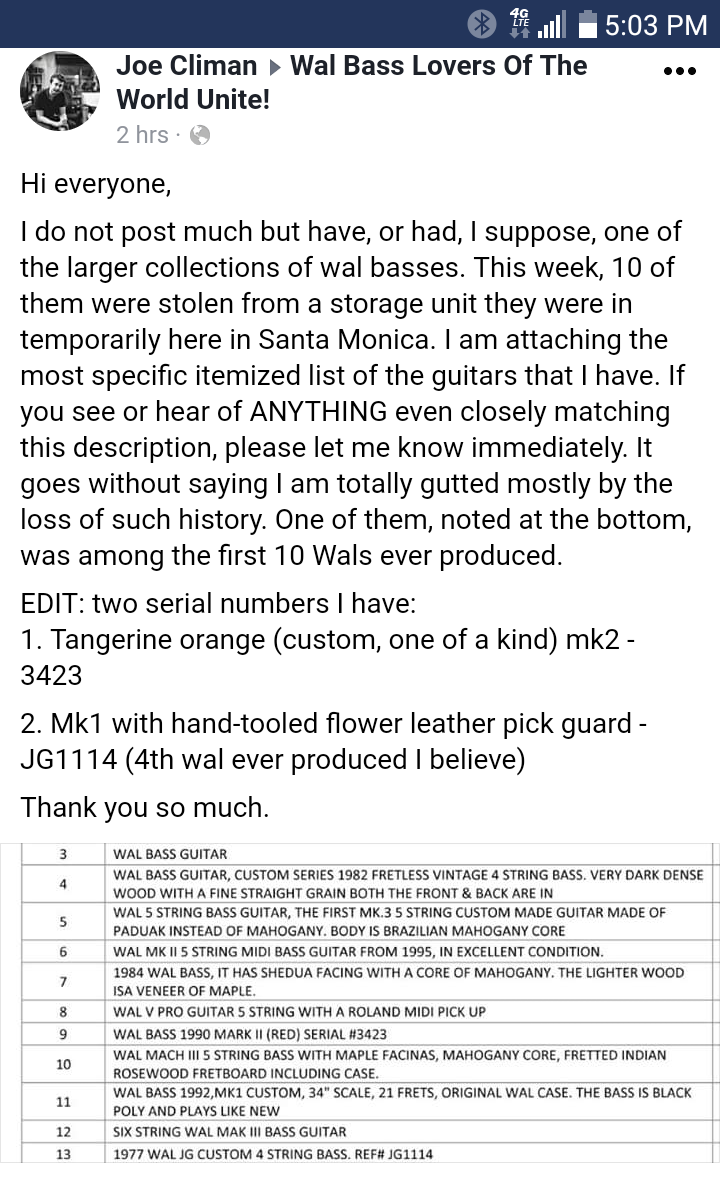Open Joe Climan's profile name link

click(186, 66)
